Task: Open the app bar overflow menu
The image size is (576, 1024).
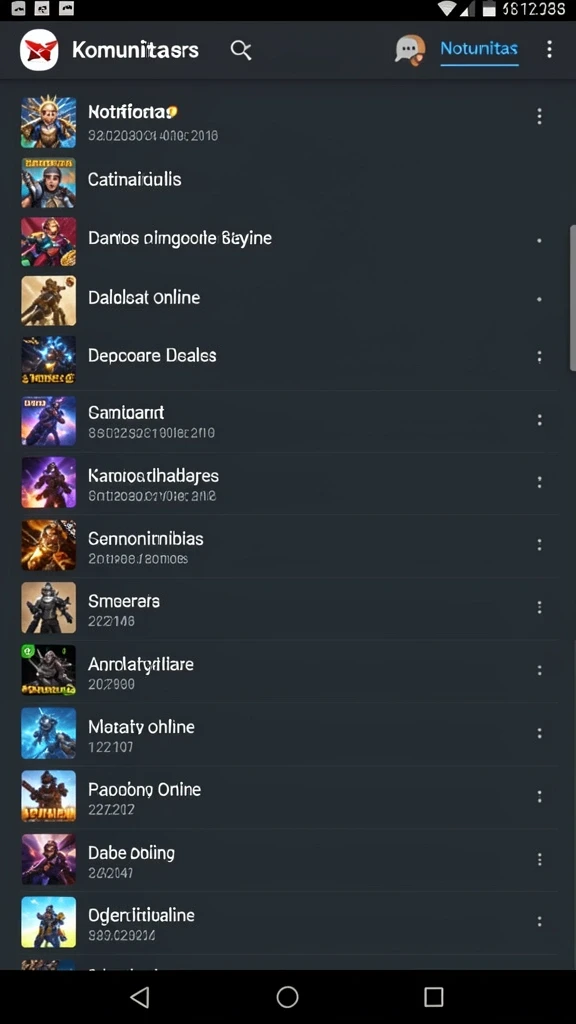Action: pyautogui.click(x=549, y=49)
